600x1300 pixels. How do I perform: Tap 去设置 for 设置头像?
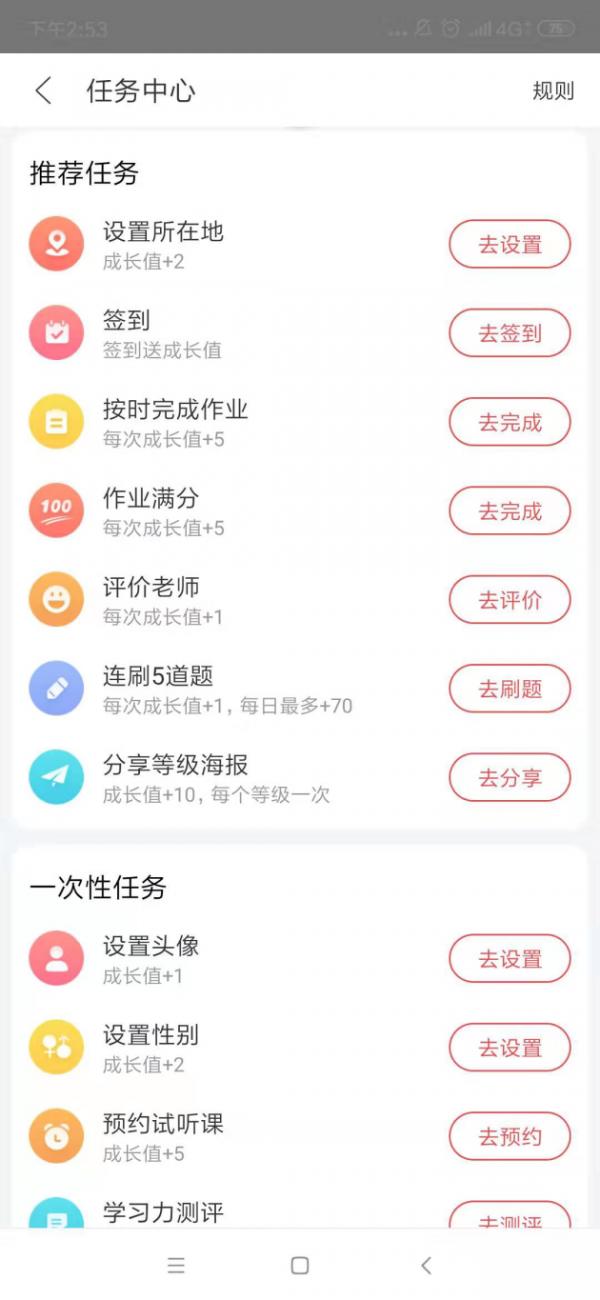[510, 959]
